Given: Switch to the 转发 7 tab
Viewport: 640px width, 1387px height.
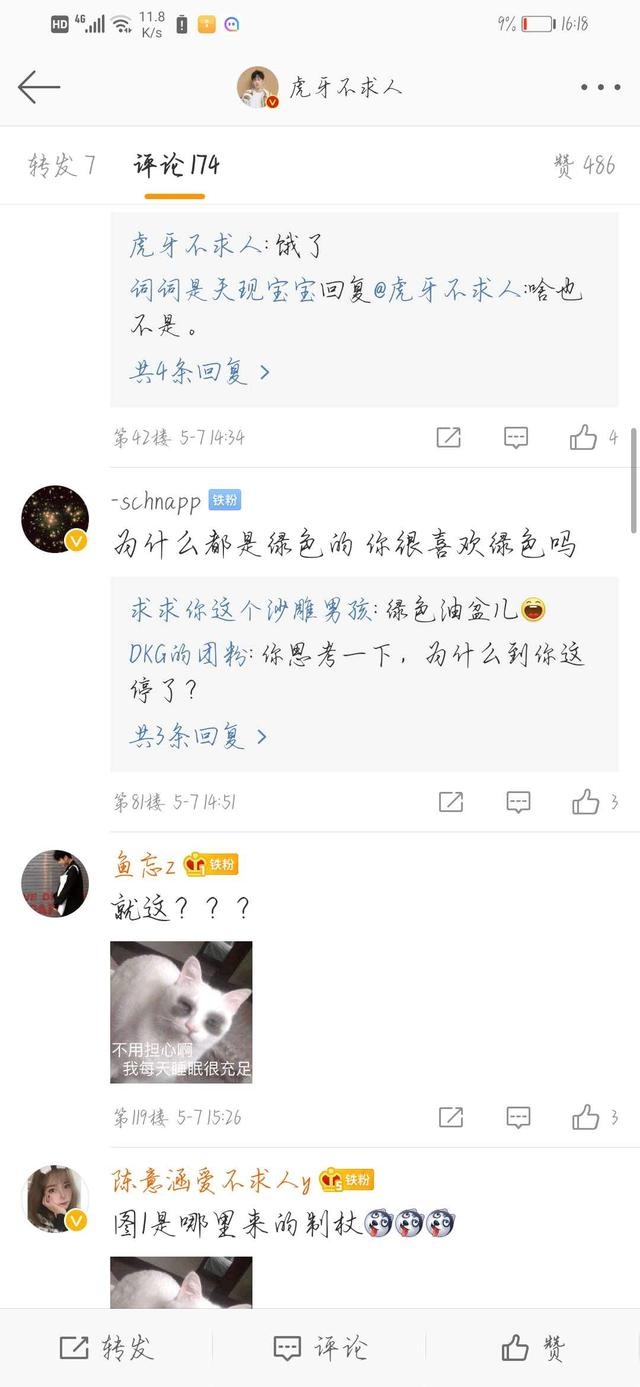Looking at the screenshot, I should tap(62, 166).
